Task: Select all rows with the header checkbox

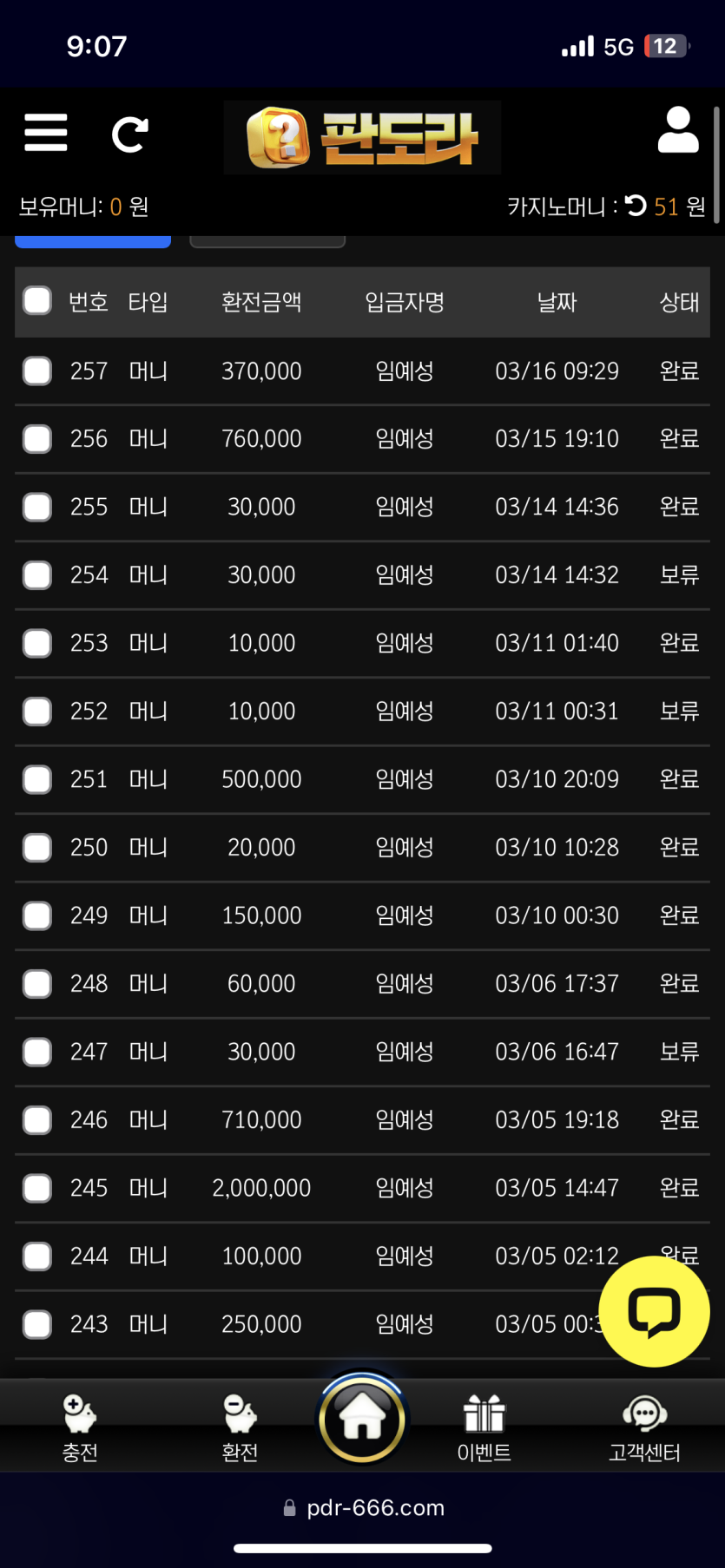Action: [37, 301]
